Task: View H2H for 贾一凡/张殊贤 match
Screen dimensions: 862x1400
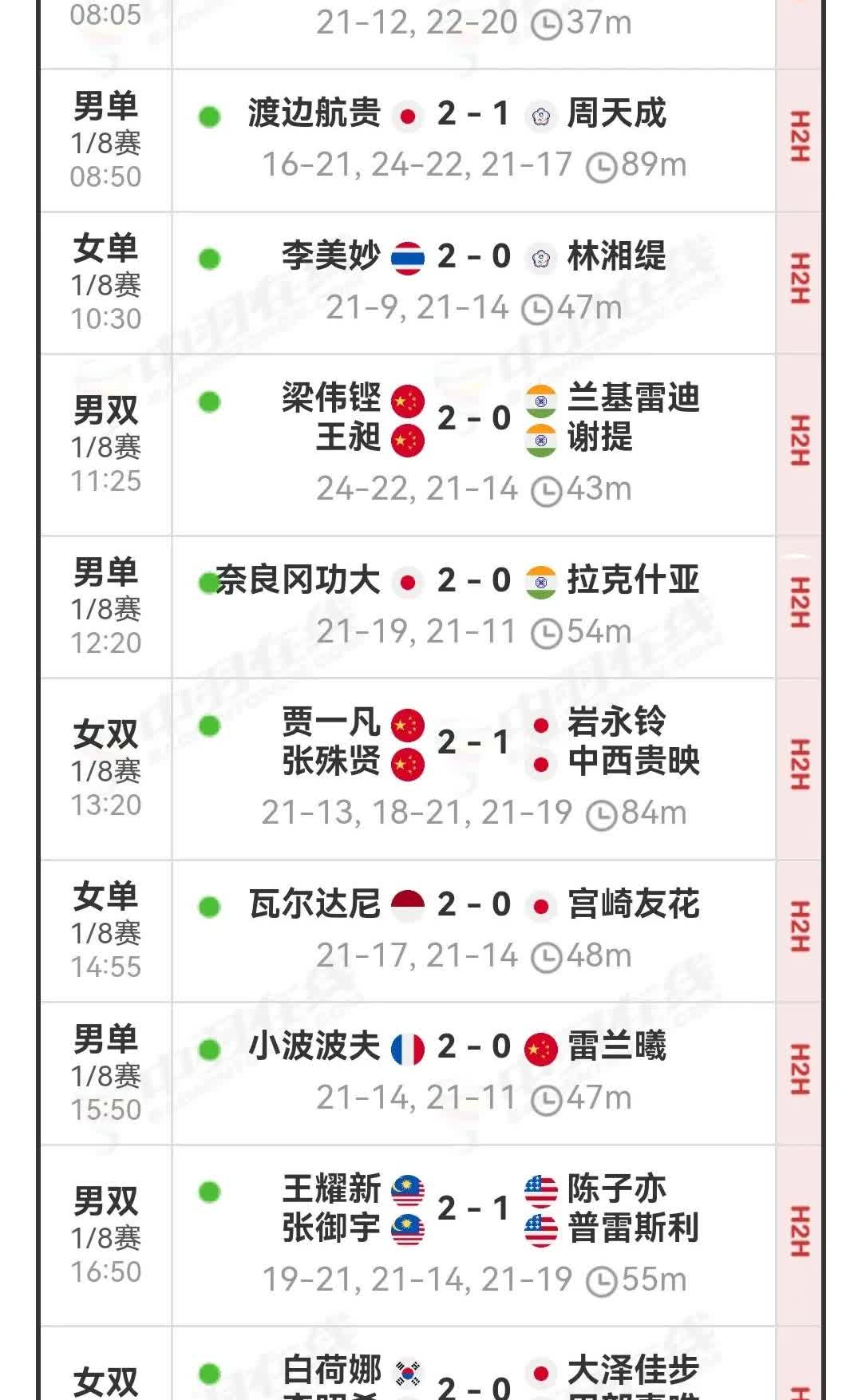Action: pyautogui.click(x=800, y=765)
